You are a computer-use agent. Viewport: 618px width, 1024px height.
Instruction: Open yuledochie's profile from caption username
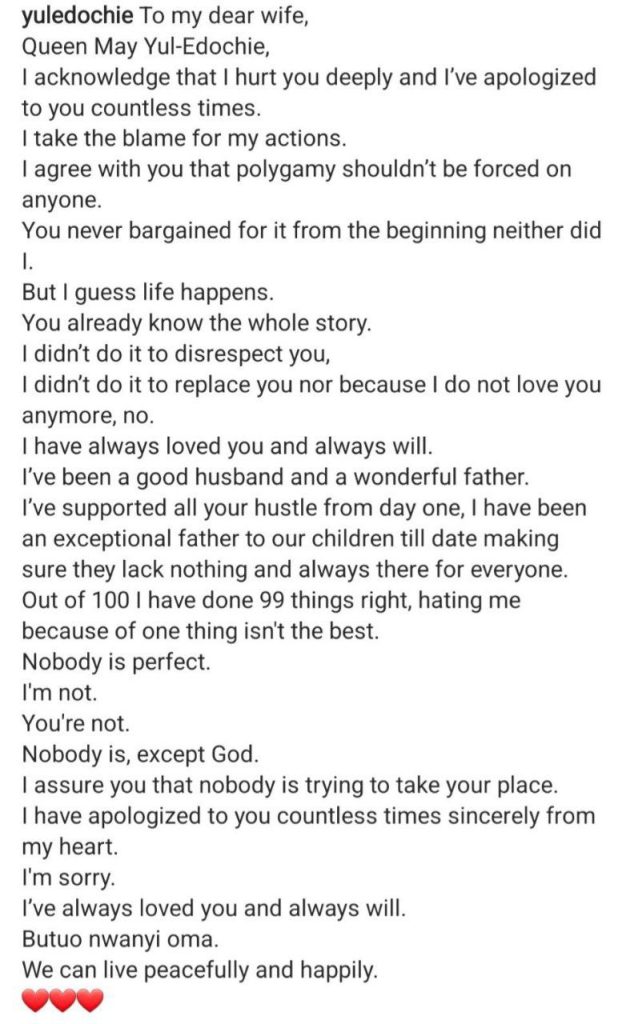[78, 16]
